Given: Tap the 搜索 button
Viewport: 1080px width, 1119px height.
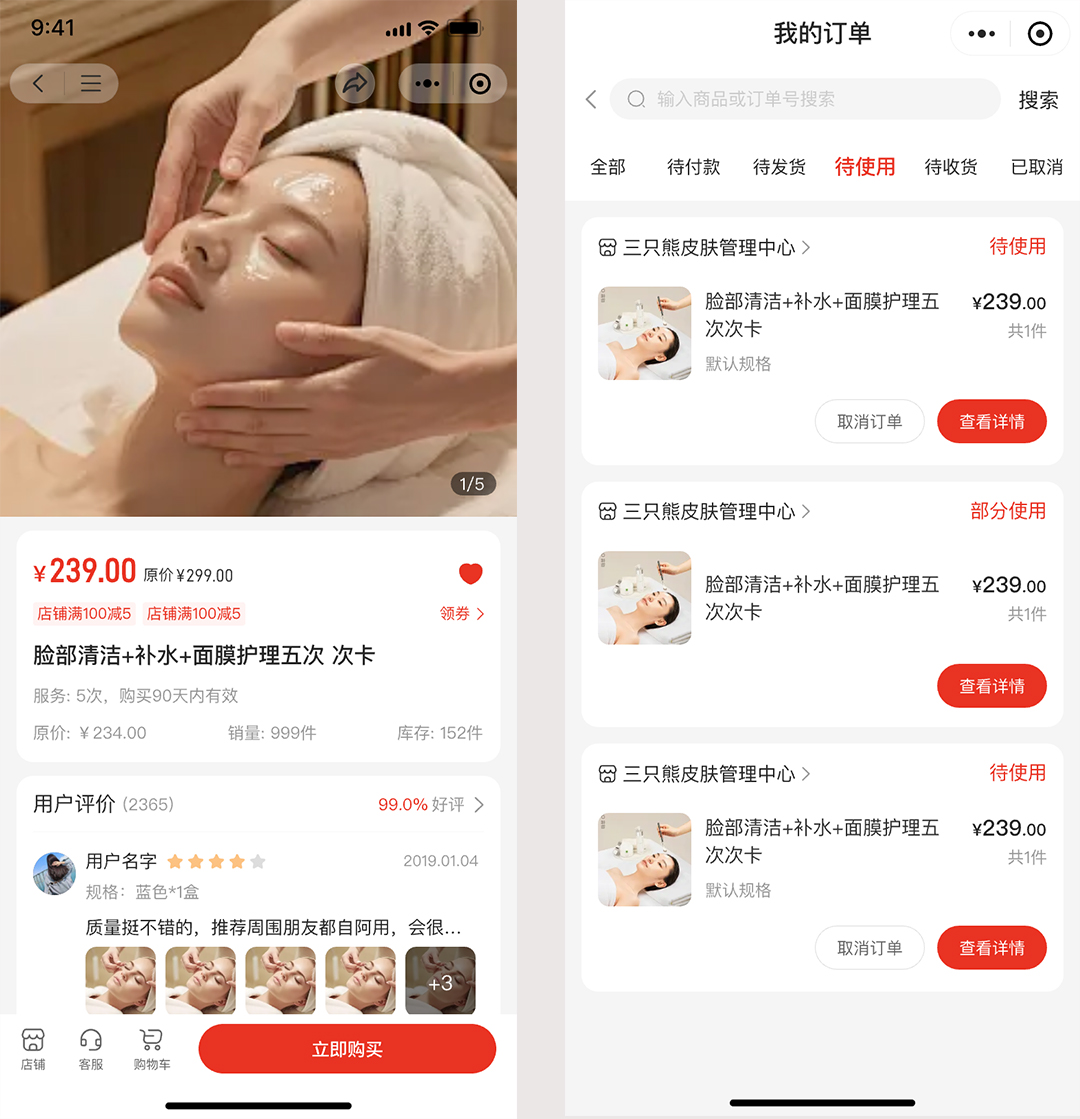Looking at the screenshot, I should coord(1038,100).
